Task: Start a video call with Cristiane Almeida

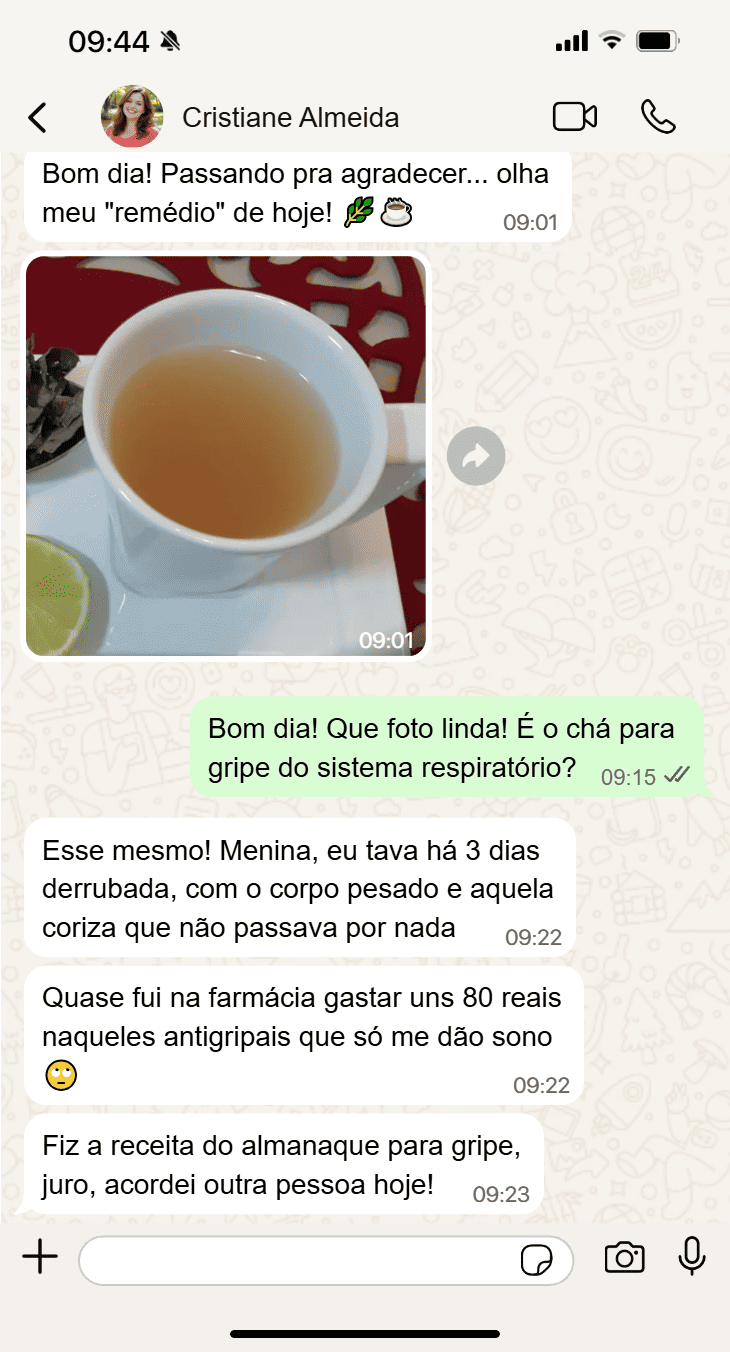Action: click(x=575, y=116)
